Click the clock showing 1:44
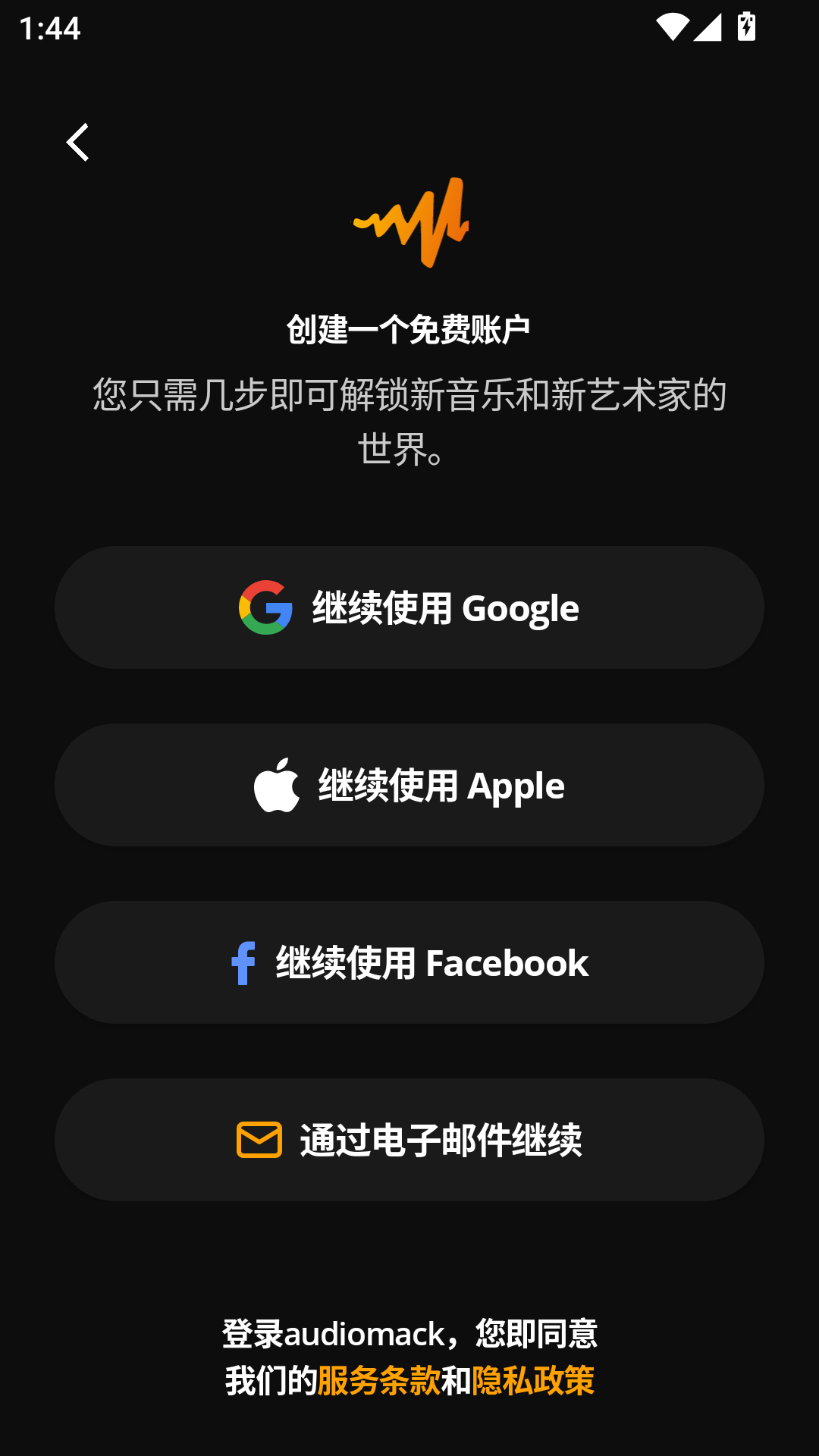The width and height of the screenshot is (819, 1456). pos(49,29)
